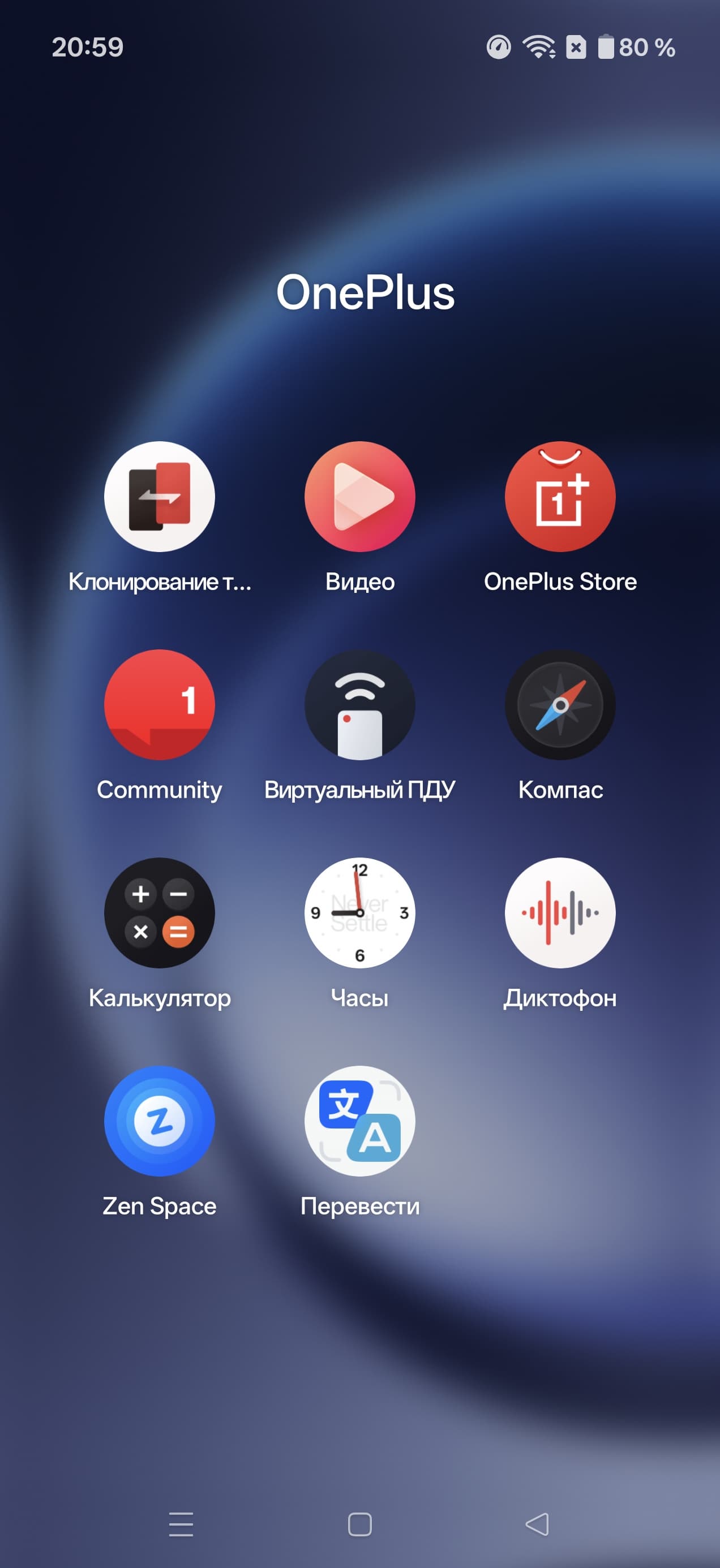Start the Диктофон recorder app
The height and width of the screenshot is (1568, 720).
click(x=560, y=913)
